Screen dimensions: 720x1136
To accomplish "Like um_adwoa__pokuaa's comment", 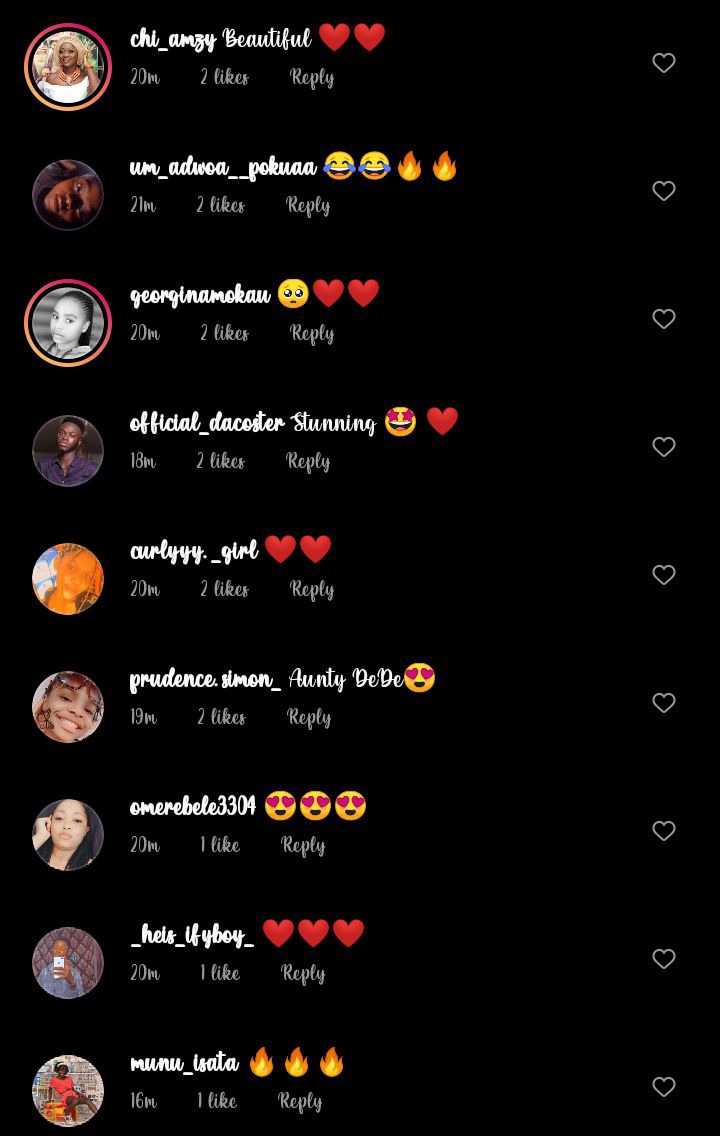I will (664, 191).
